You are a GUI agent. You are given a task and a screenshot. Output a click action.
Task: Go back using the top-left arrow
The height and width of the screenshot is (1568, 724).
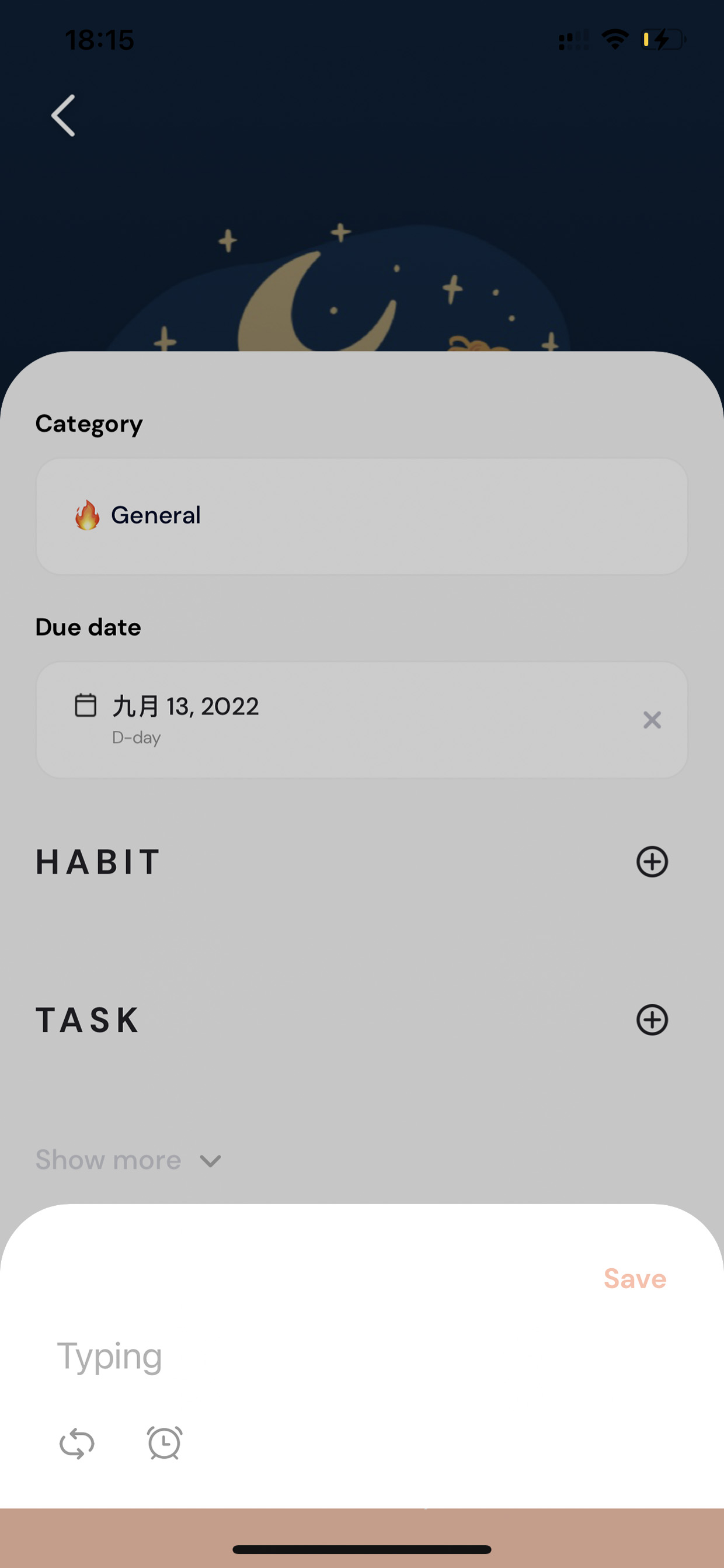pyautogui.click(x=63, y=116)
